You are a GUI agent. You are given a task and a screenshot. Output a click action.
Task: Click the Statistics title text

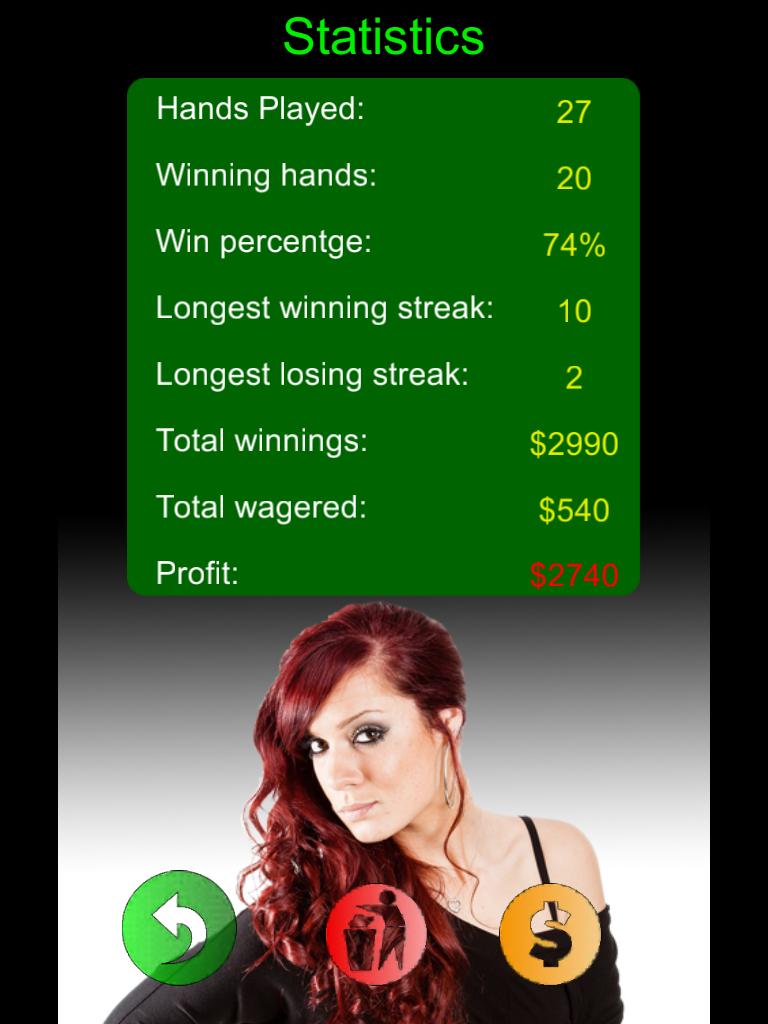pos(383,38)
